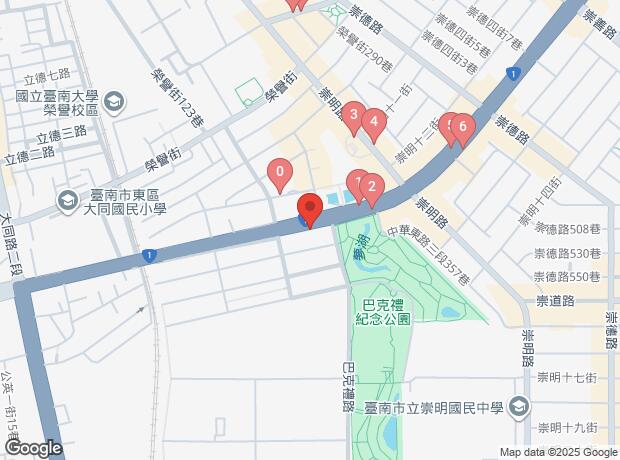Select the map marker numbered 0

(280, 174)
